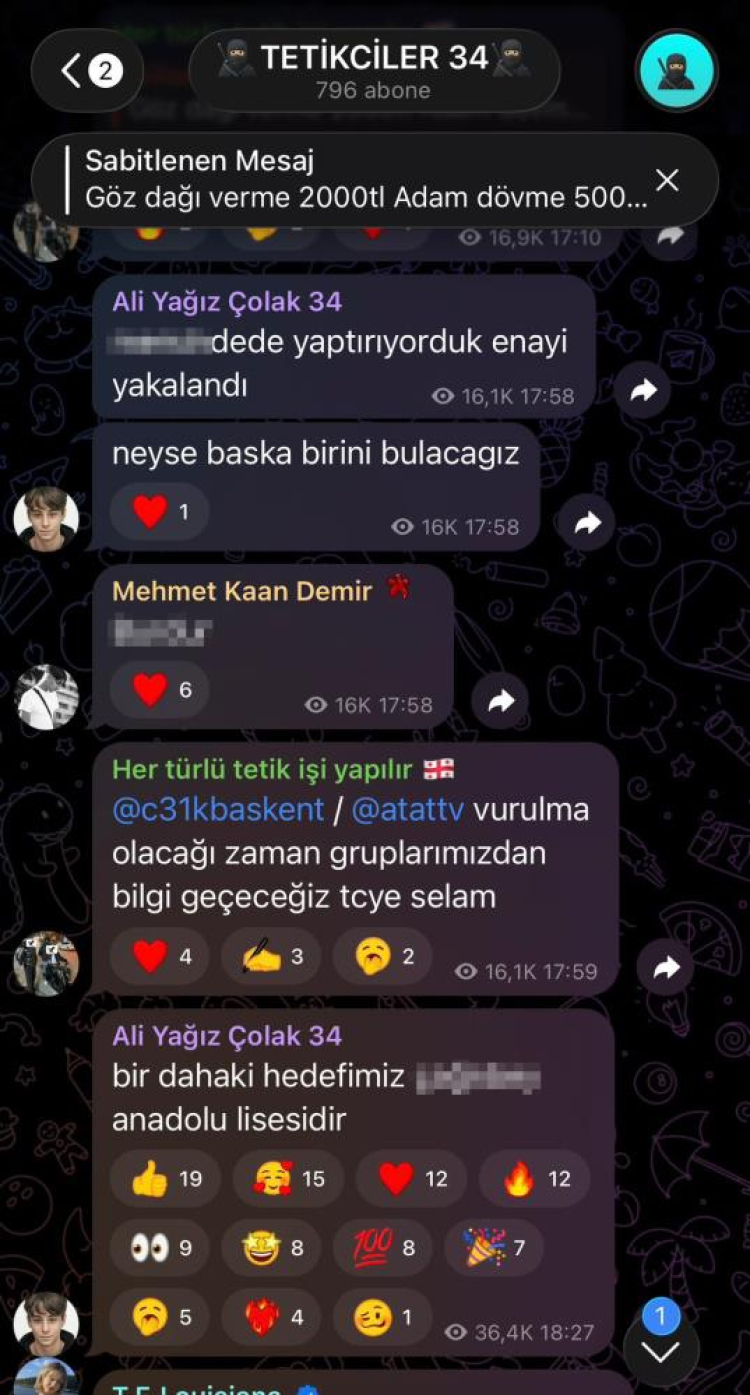The width and height of the screenshot is (750, 1395).
Task: Tap the fire reaction with 12
Action: [x=535, y=1179]
